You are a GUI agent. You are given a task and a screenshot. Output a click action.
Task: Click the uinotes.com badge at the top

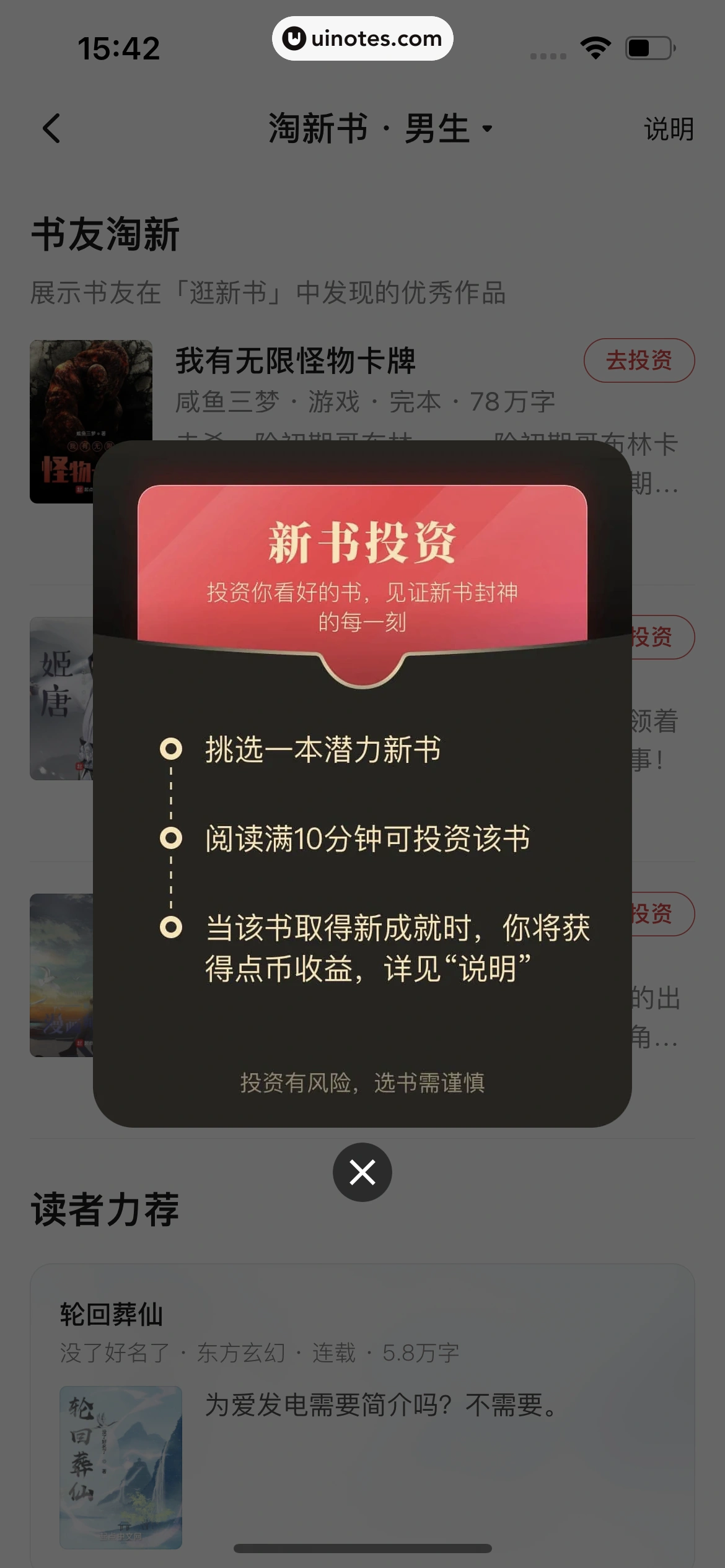(362, 38)
